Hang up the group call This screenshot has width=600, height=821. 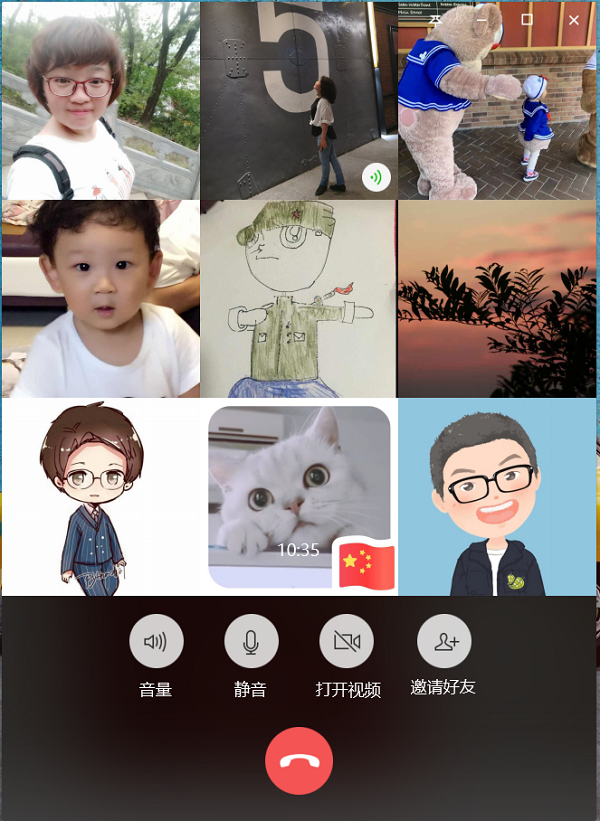(x=298, y=761)
